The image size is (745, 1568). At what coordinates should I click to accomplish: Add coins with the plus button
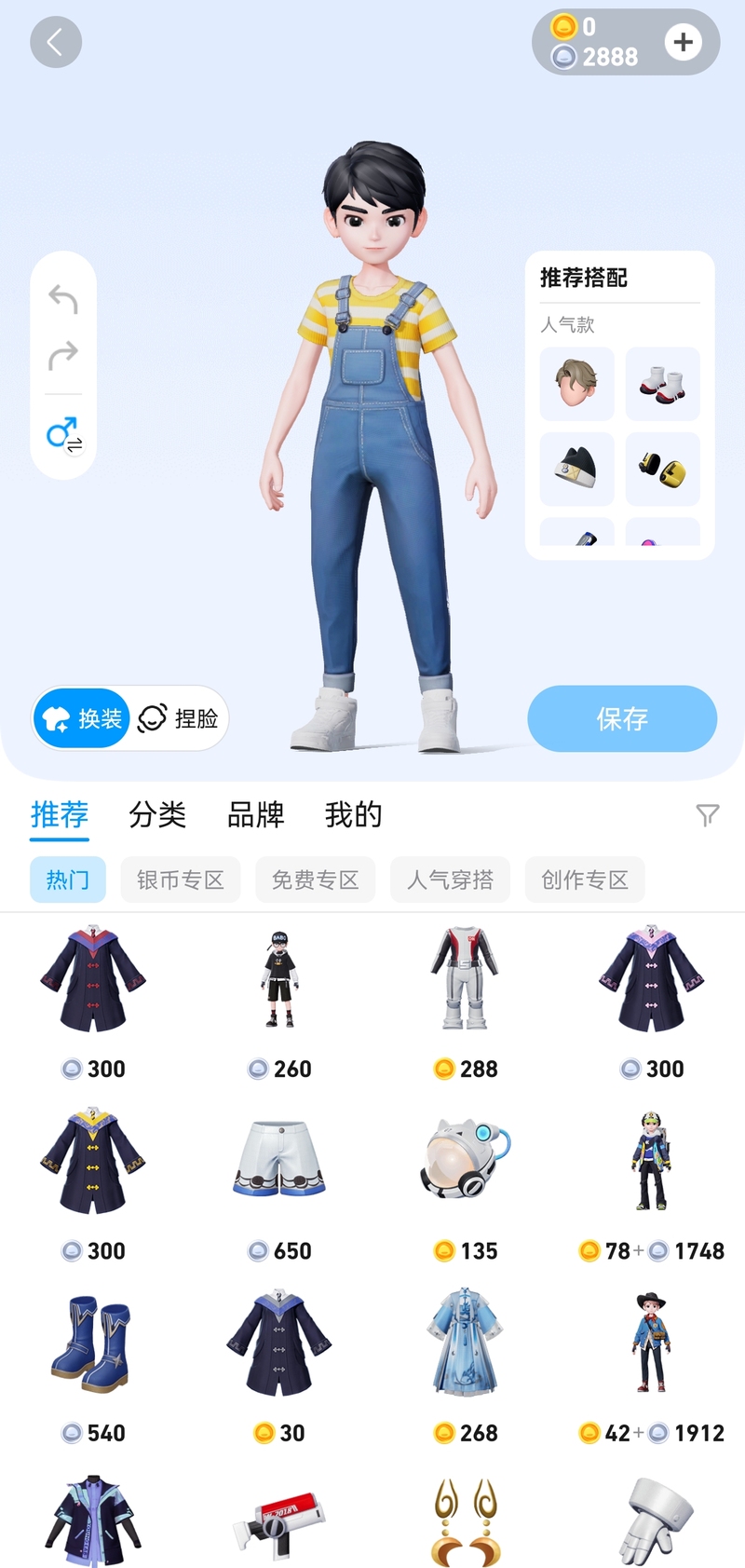click(x=683, y=42)
